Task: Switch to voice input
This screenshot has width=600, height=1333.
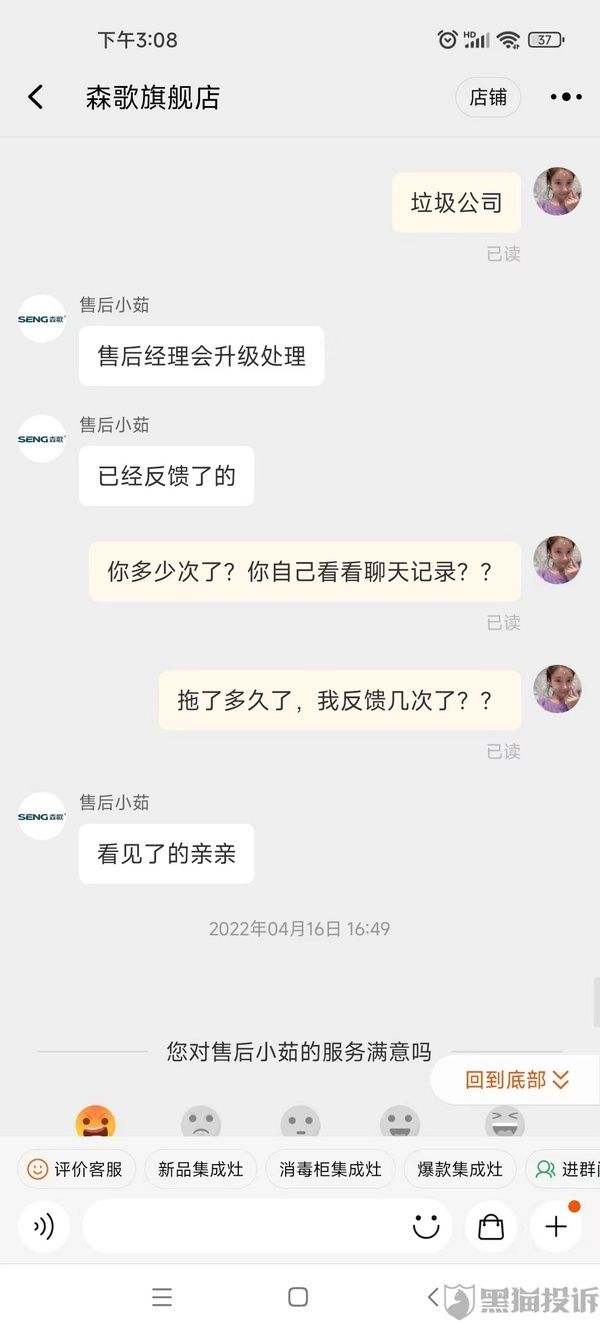Action: point(44,1226)
